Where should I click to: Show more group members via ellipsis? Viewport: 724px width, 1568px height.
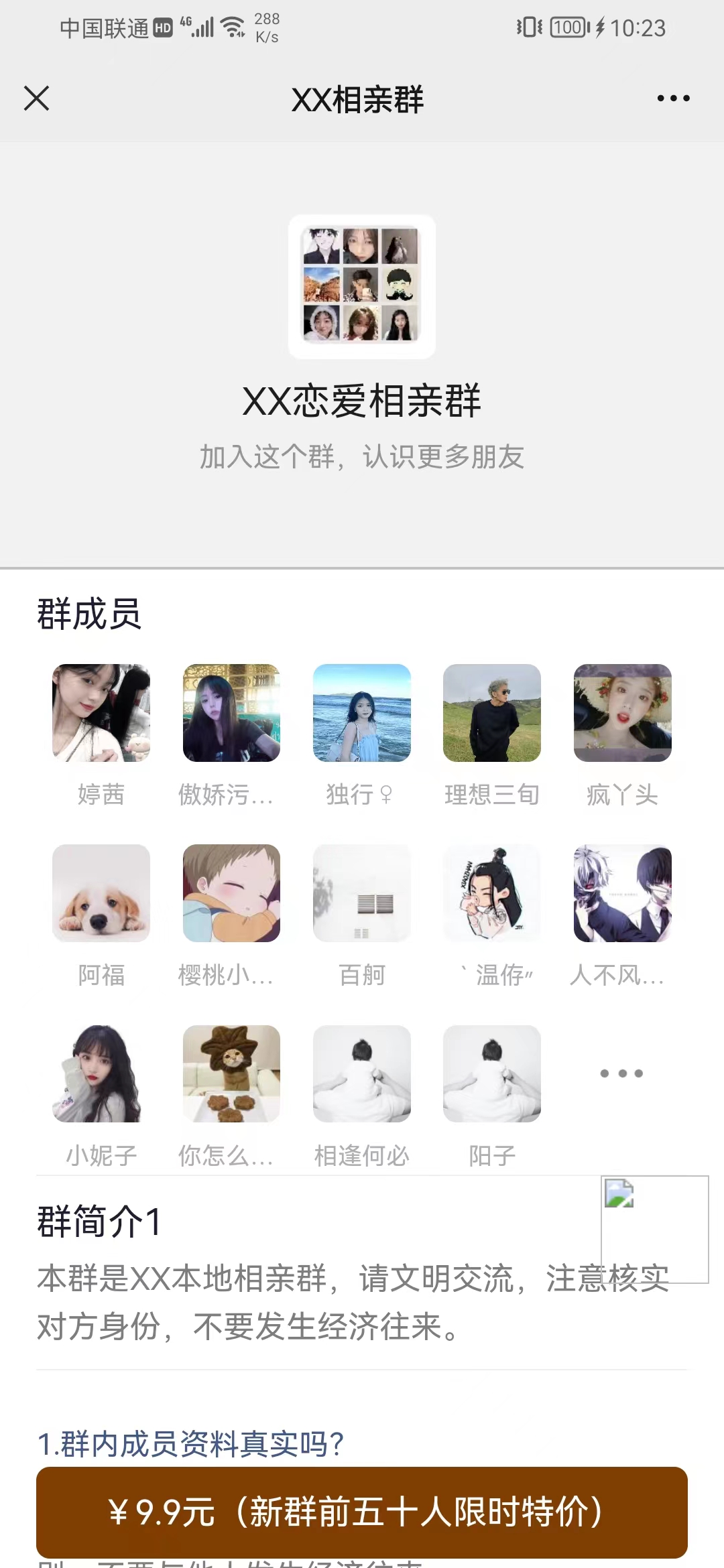coord(621,1073)
